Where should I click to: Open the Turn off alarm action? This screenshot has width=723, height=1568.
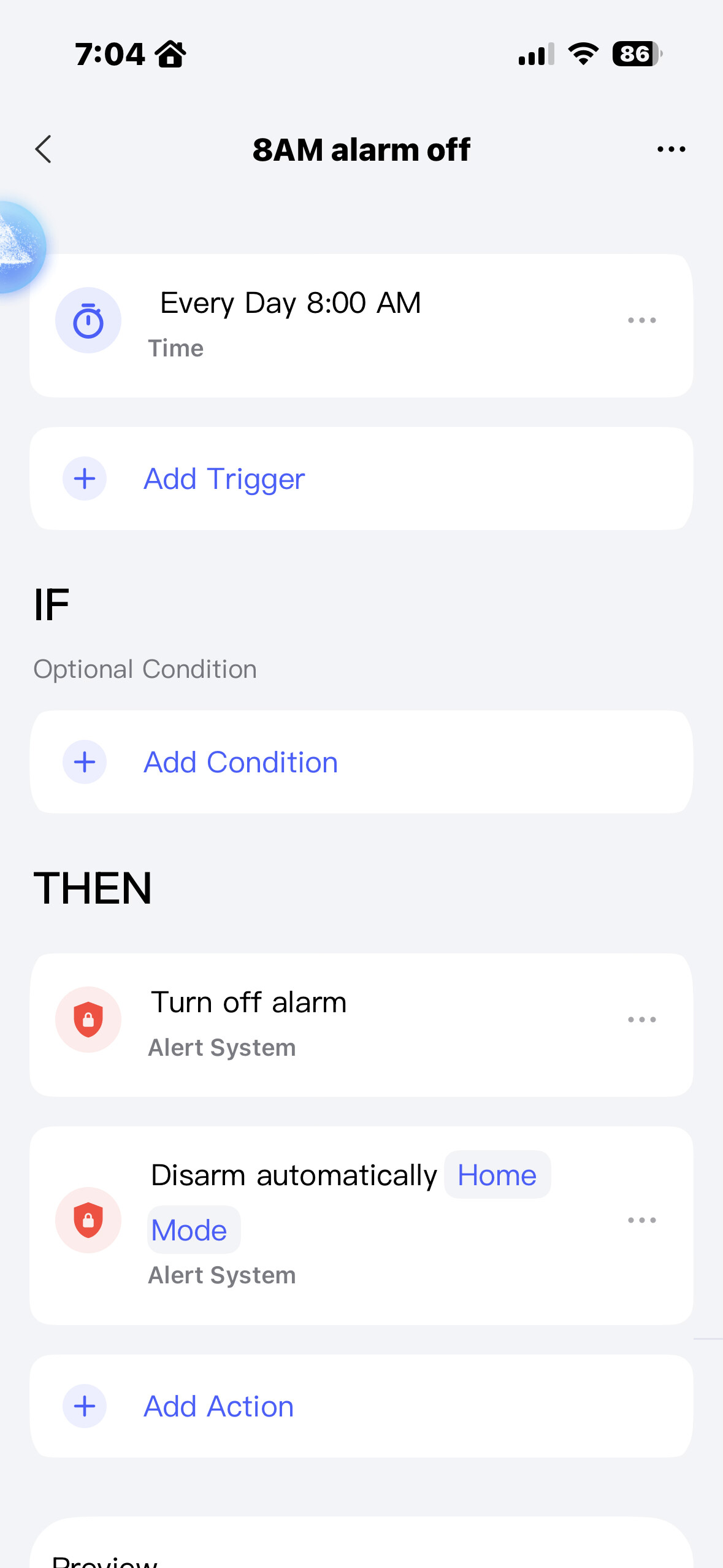point(248,1022)
